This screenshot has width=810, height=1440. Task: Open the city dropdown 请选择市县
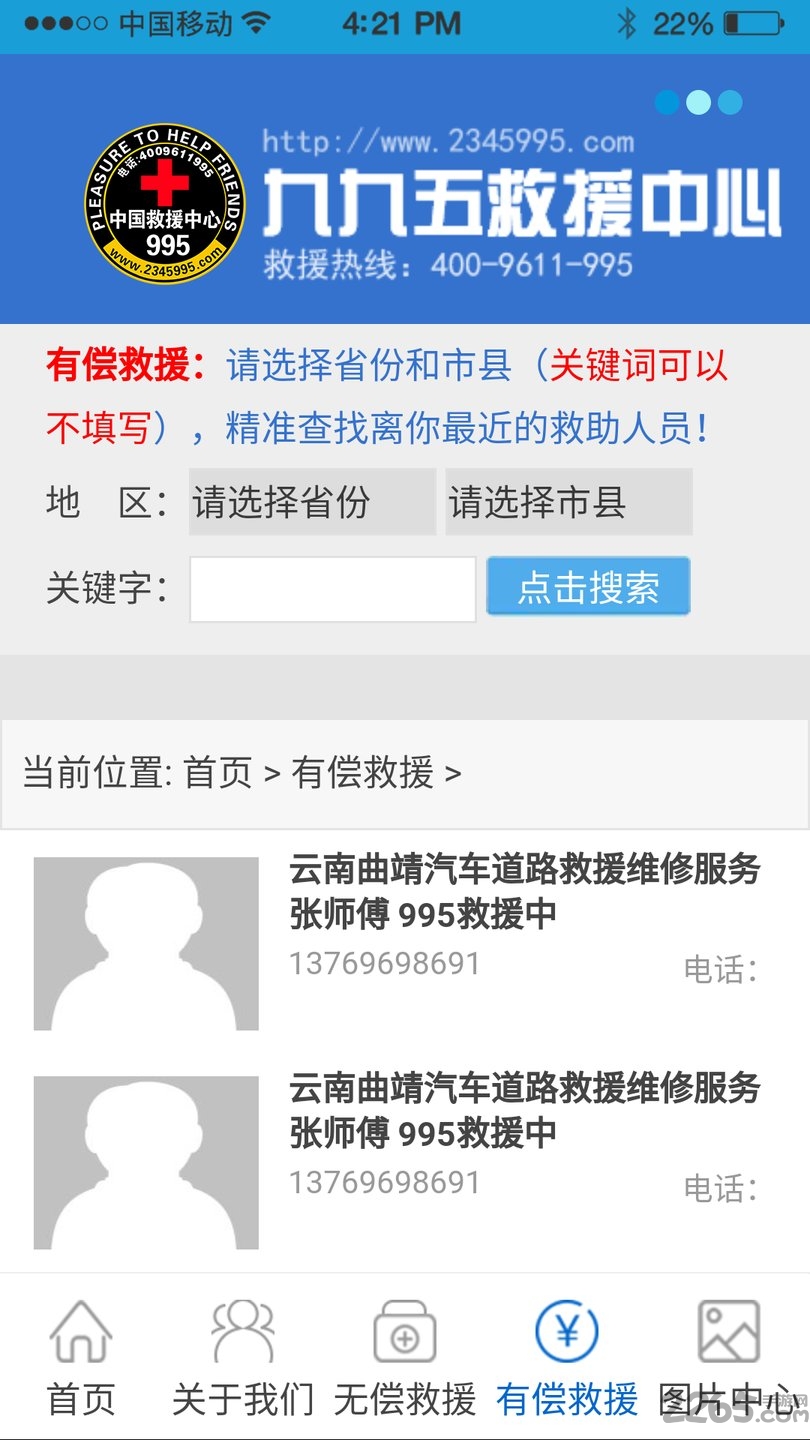568,502
